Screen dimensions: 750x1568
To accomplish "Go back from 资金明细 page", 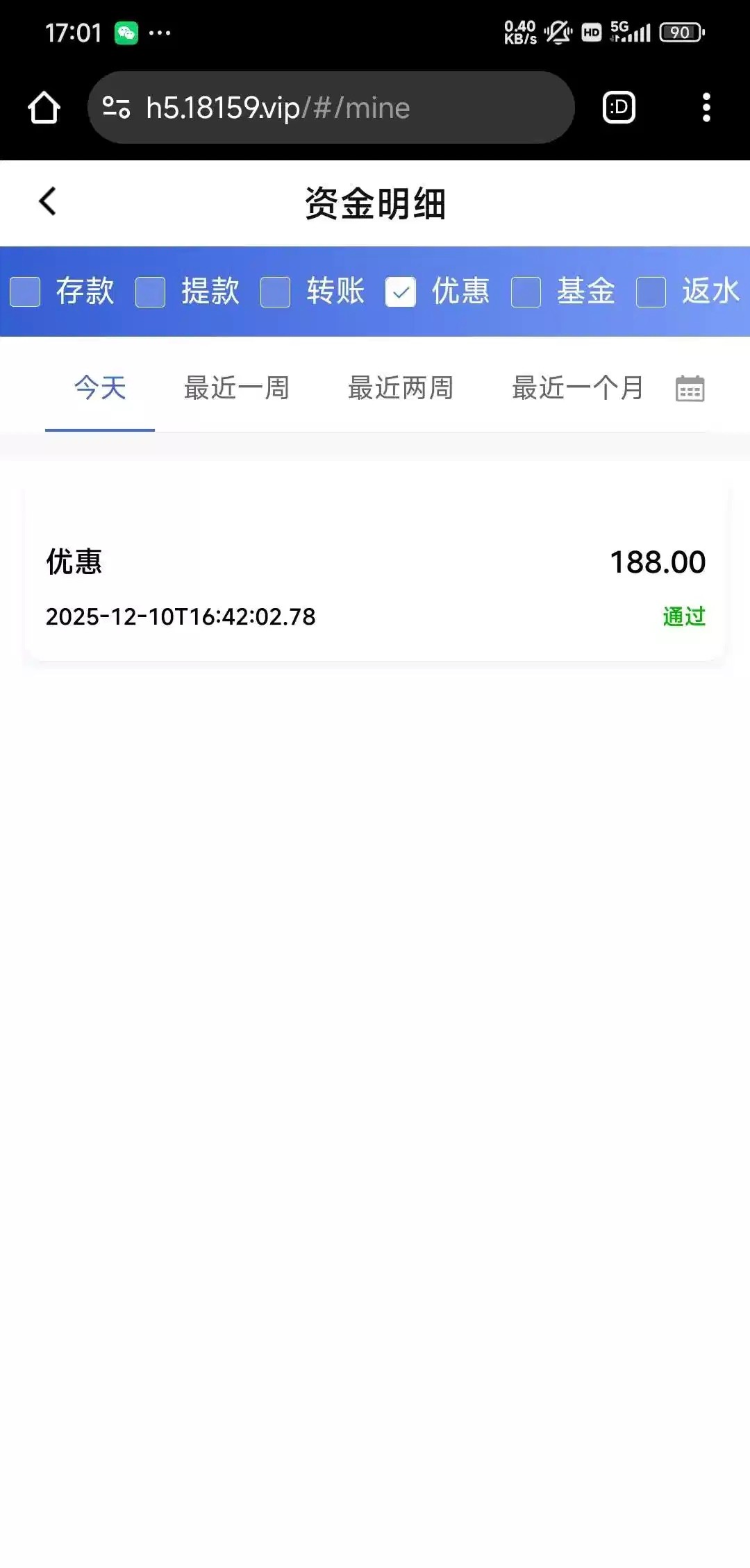I will pyautogui.click(x=47, y=202).
